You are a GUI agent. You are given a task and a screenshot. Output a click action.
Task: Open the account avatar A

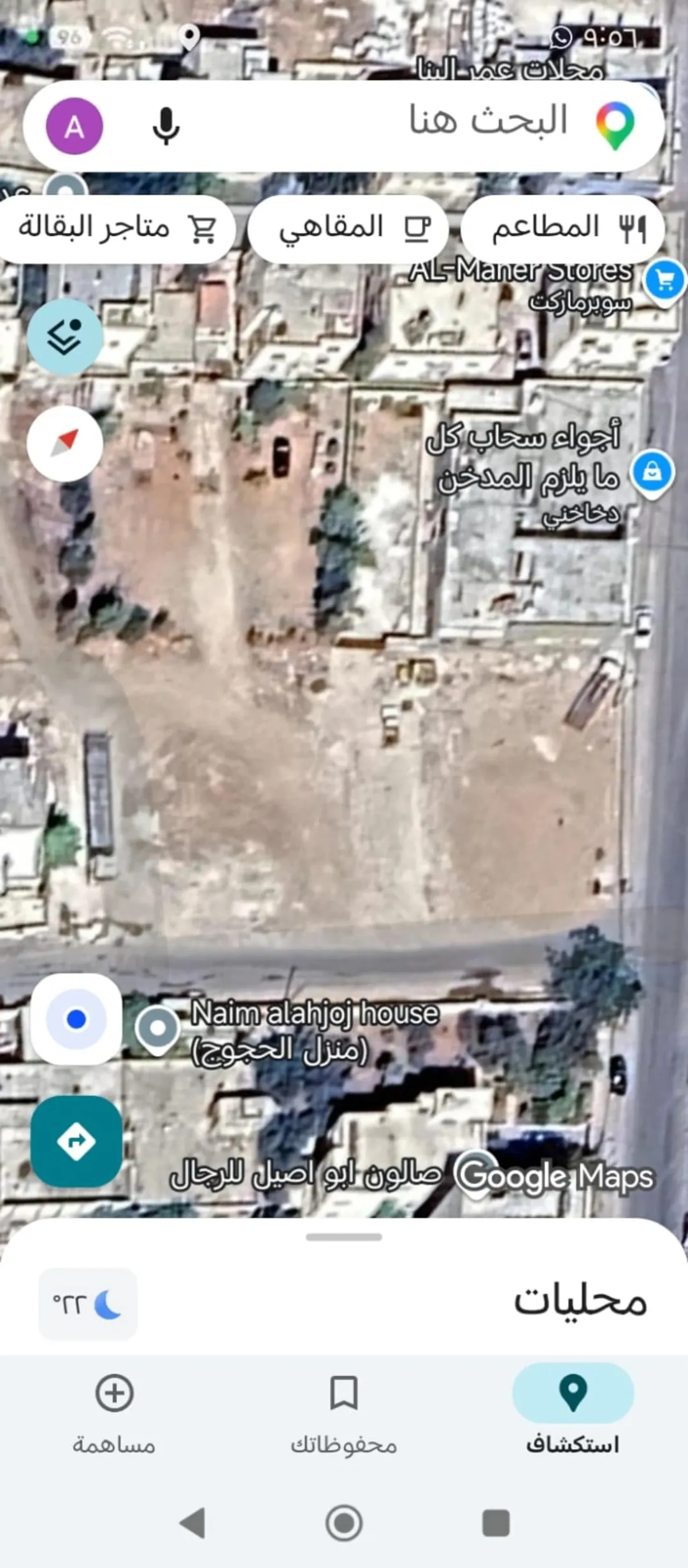pos(75,126)
